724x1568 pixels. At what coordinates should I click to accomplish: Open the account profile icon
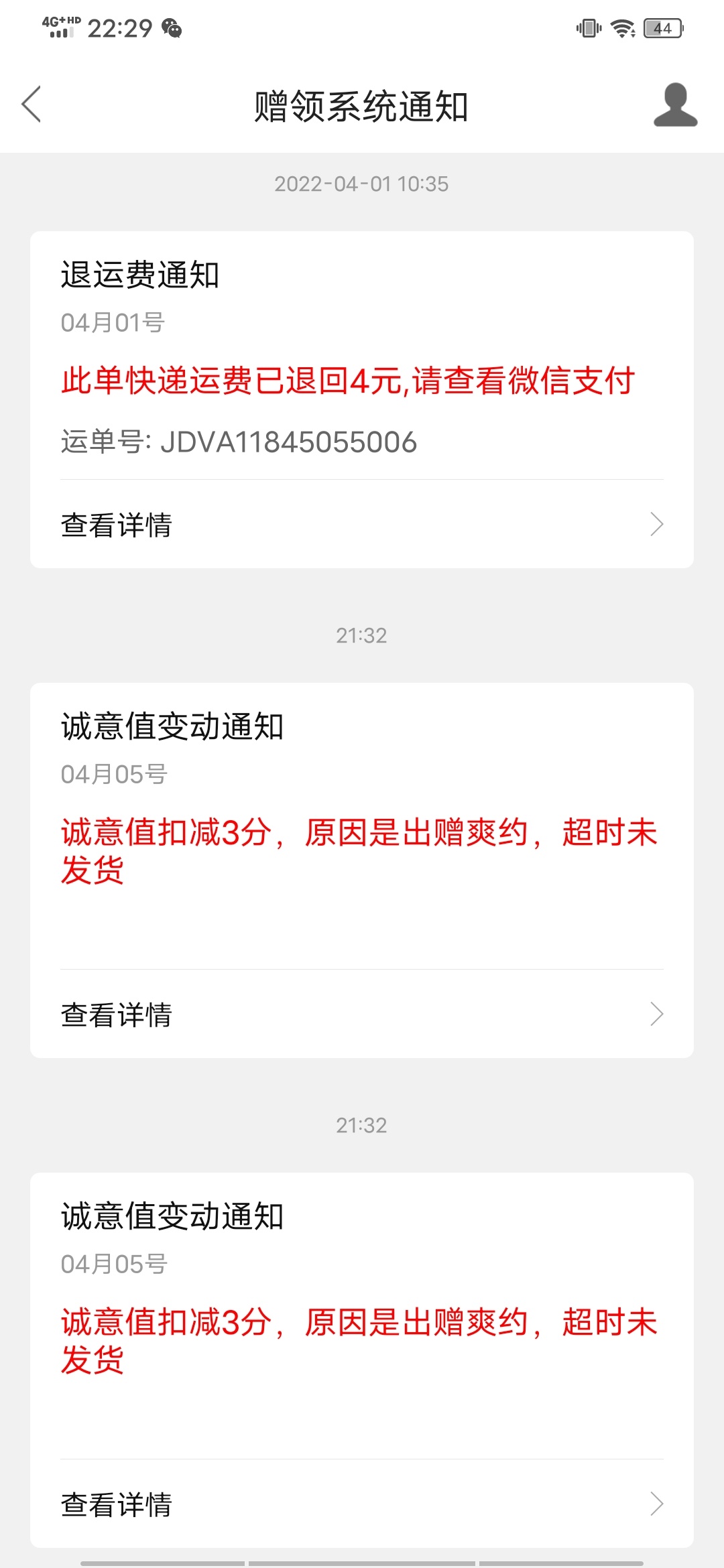675,105
